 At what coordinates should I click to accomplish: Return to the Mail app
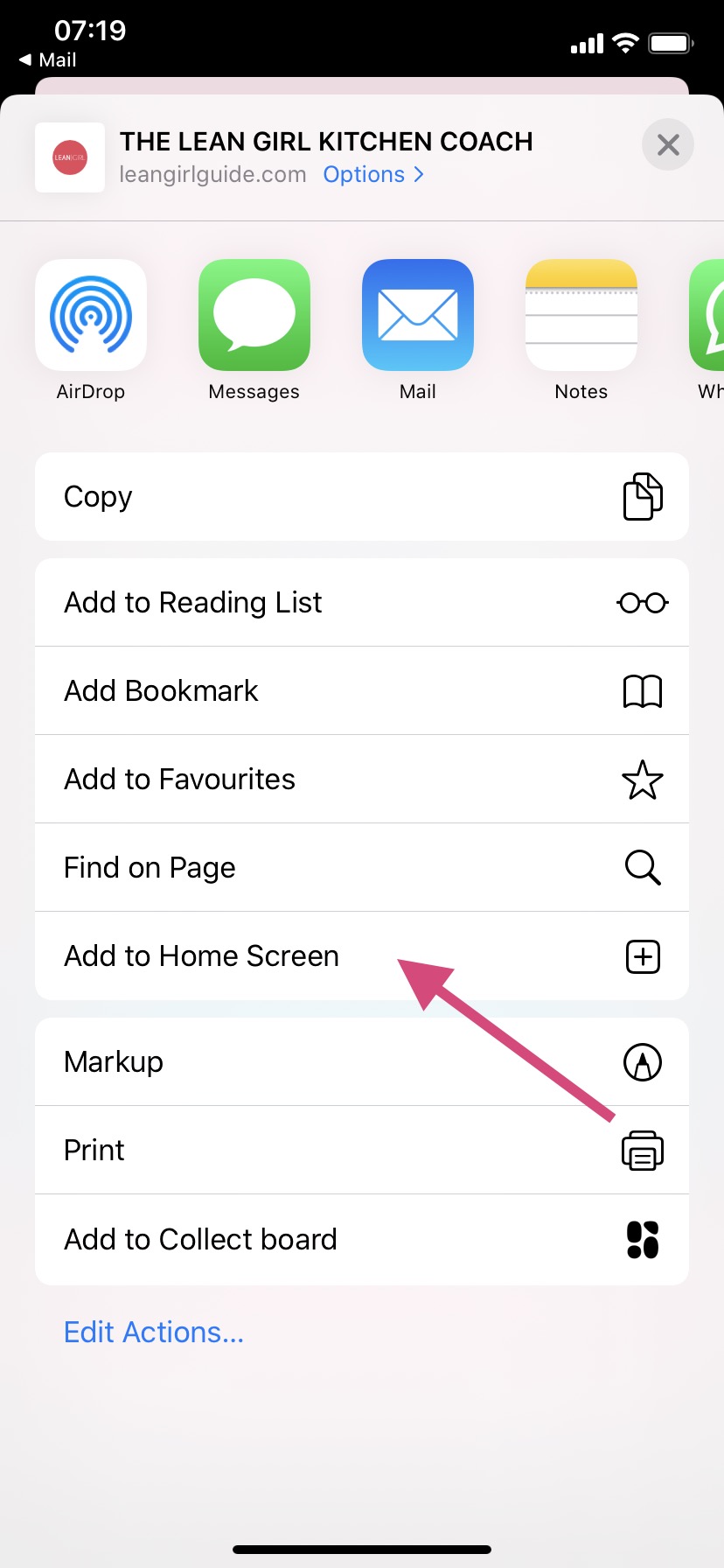click(48, 59)
